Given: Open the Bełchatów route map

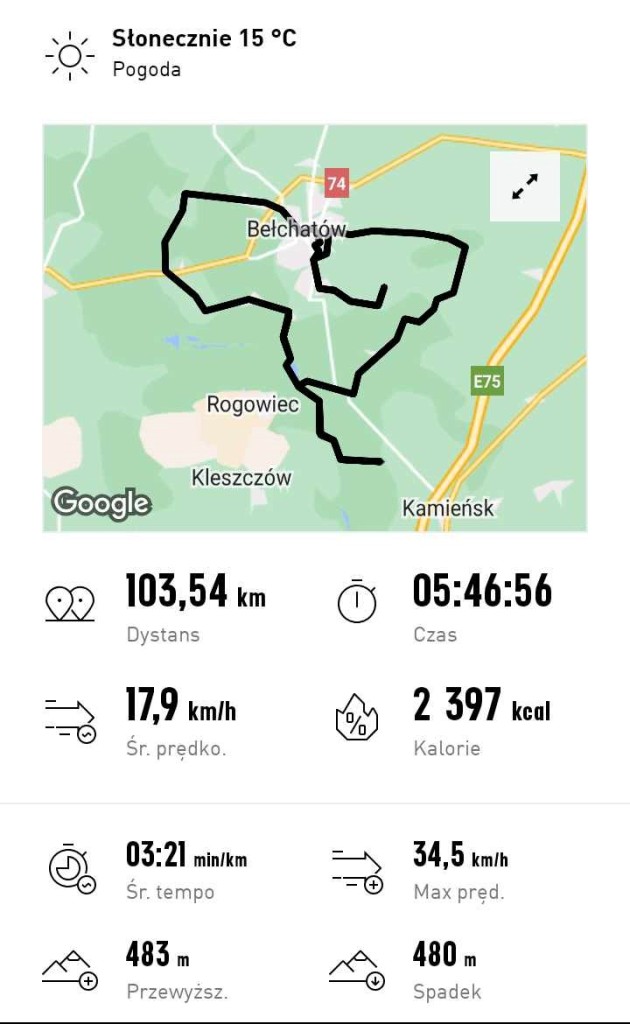Looking at the screenshot, I should pos(315,328).
